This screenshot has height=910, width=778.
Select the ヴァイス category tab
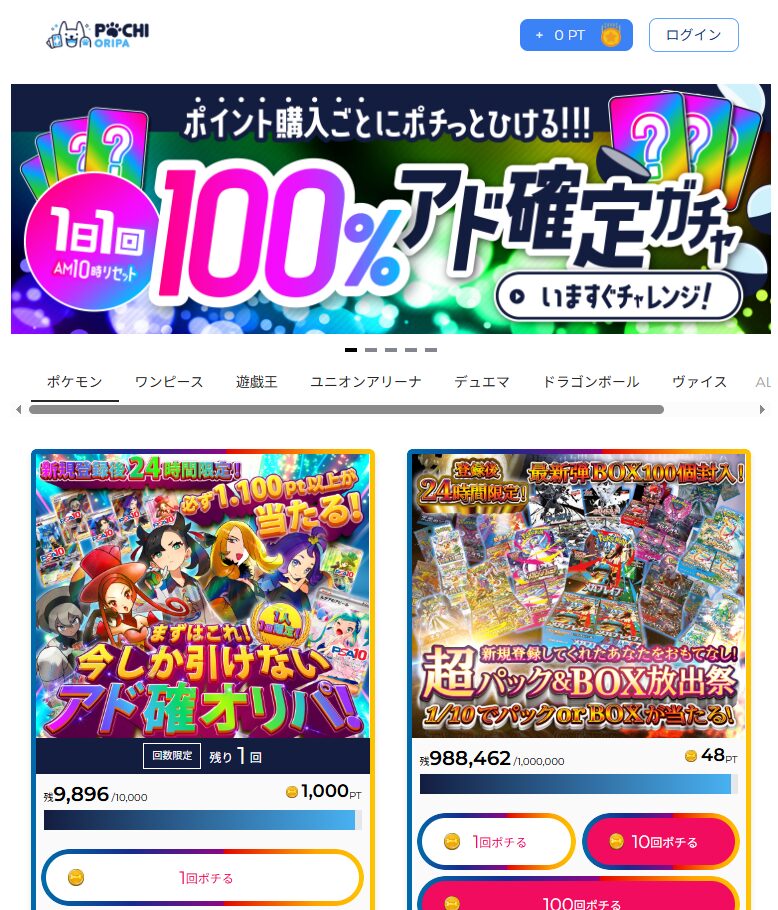tap(699, 381)
